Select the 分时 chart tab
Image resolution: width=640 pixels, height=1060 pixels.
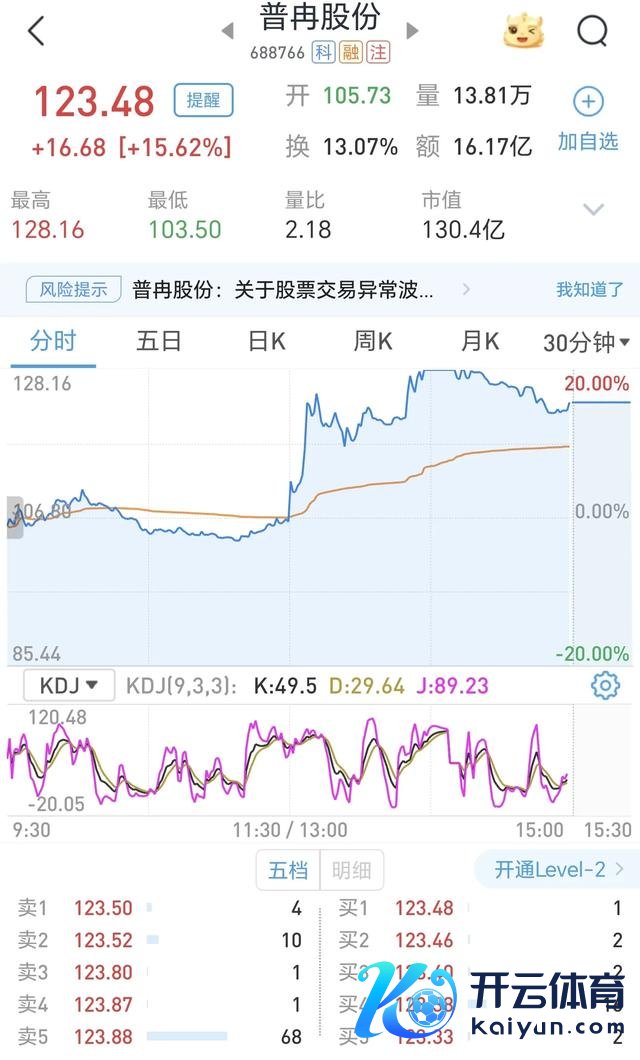tap(53, 342)
